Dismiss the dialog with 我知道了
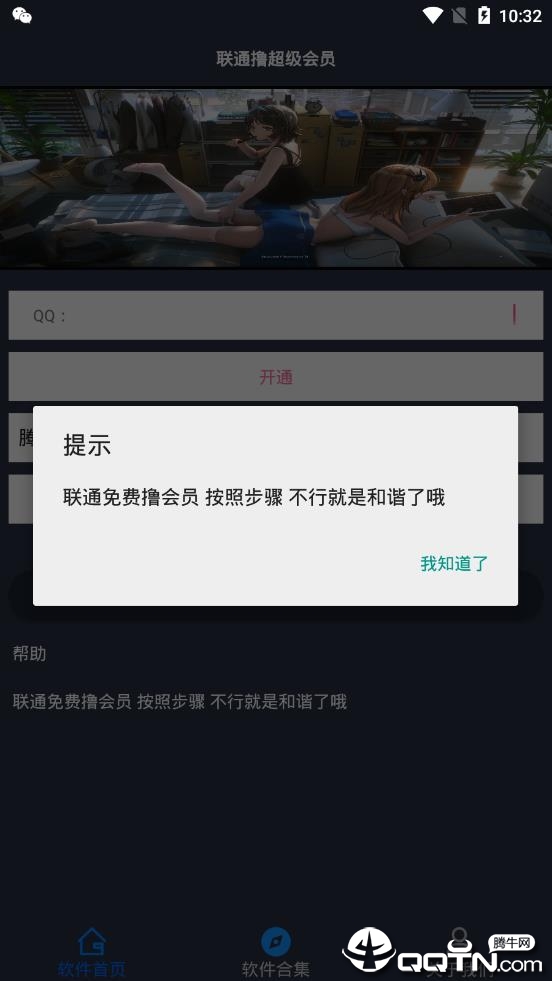Viewport: 552px width, 981px height. [454, 564]
